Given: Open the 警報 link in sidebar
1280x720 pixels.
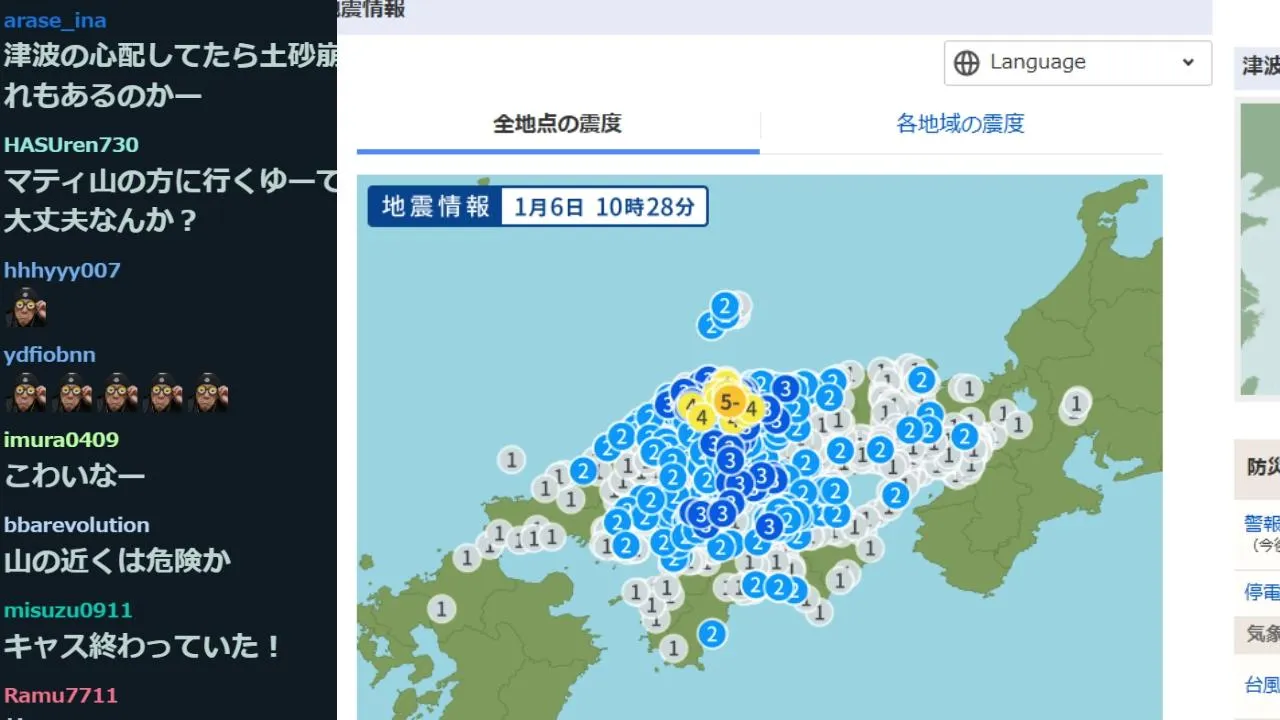Looking at the screenshot, I should pyautogui.click(x=1262, y=523).
